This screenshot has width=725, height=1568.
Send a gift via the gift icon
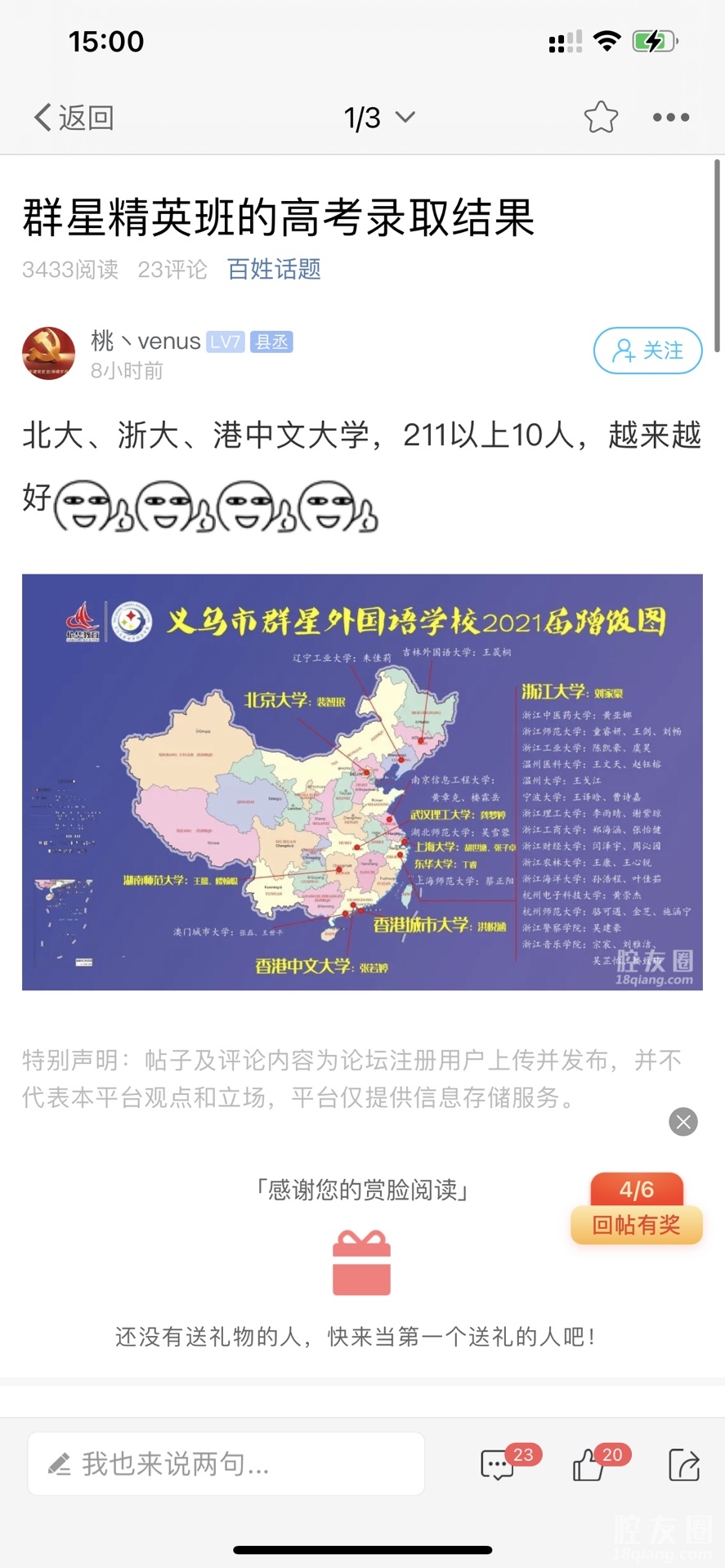click(362, 1263)
